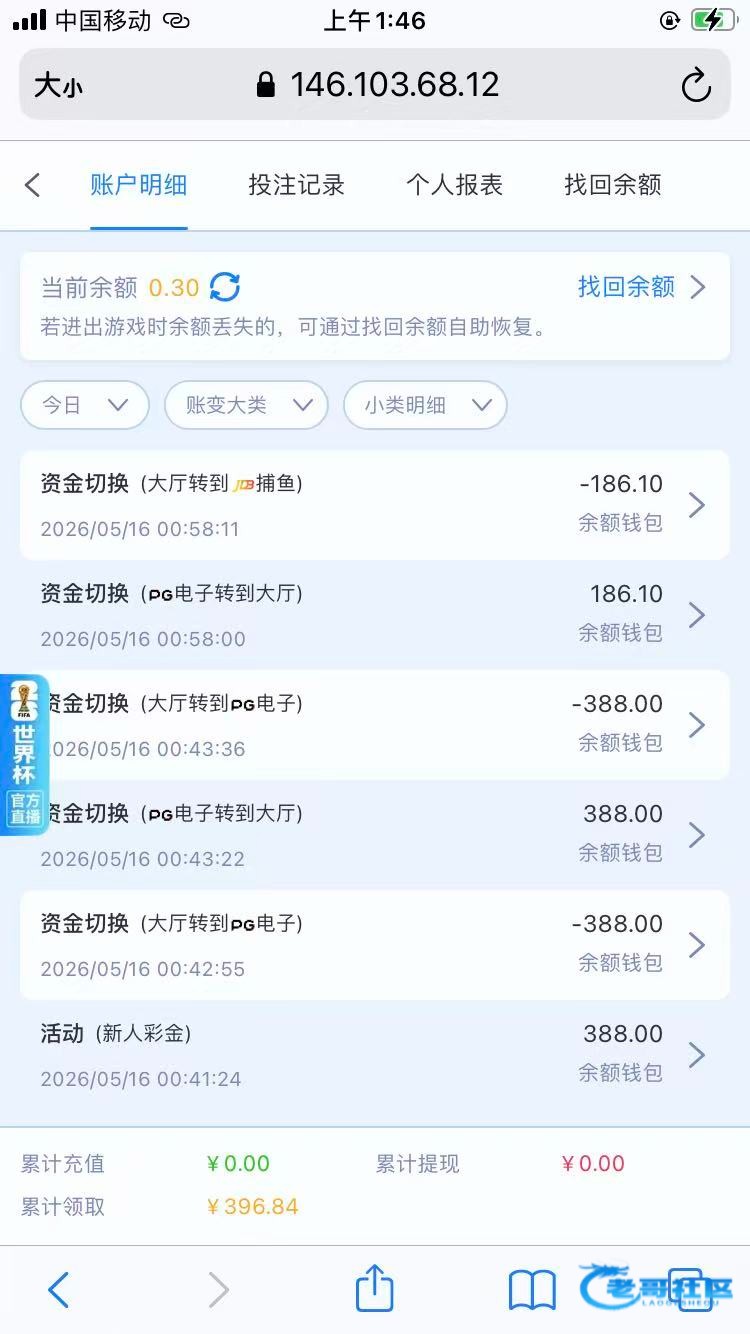Open the 找回余额 tab

point(612,185)
